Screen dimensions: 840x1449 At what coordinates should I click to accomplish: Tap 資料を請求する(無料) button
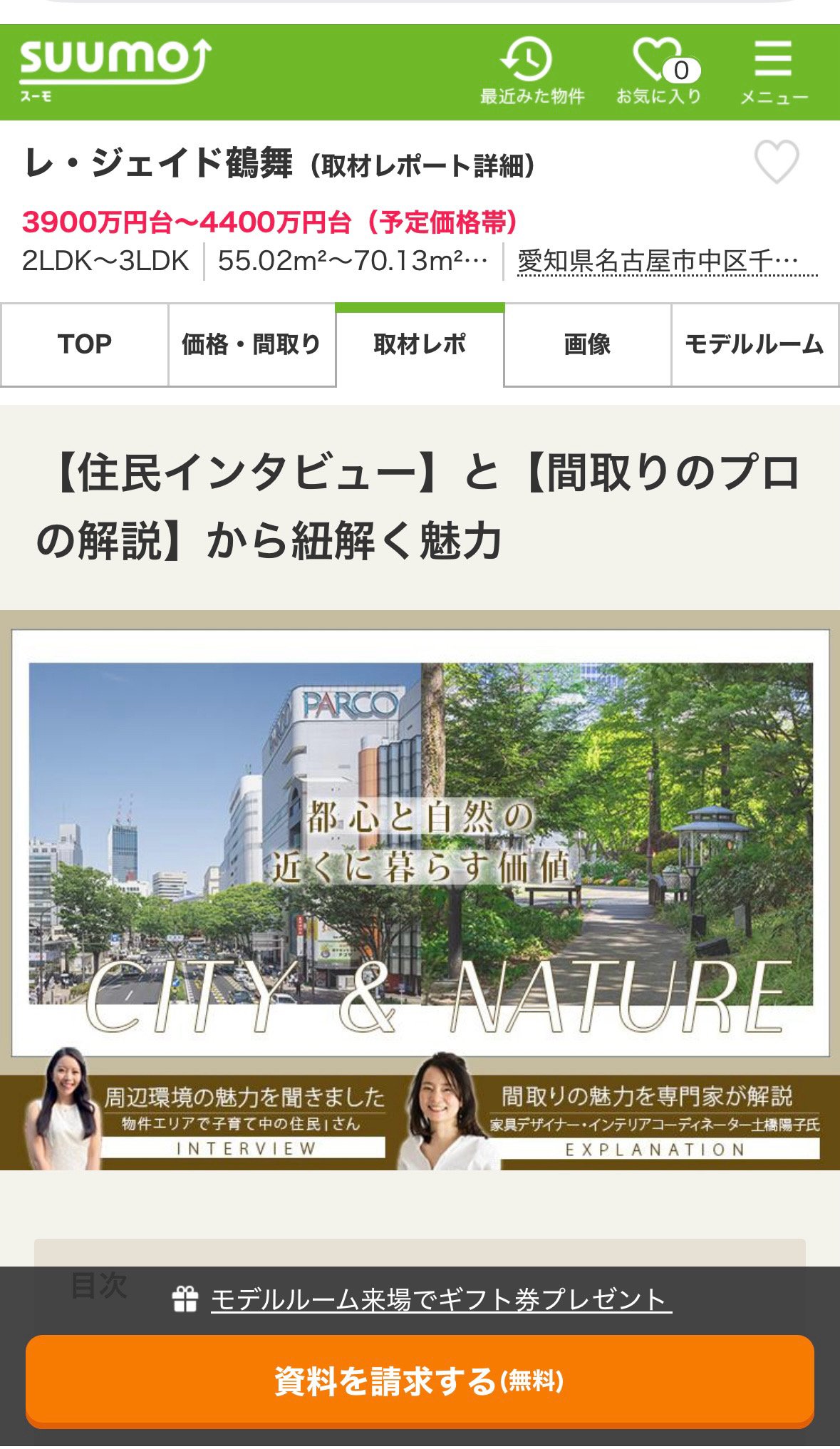click(420, 1381)
